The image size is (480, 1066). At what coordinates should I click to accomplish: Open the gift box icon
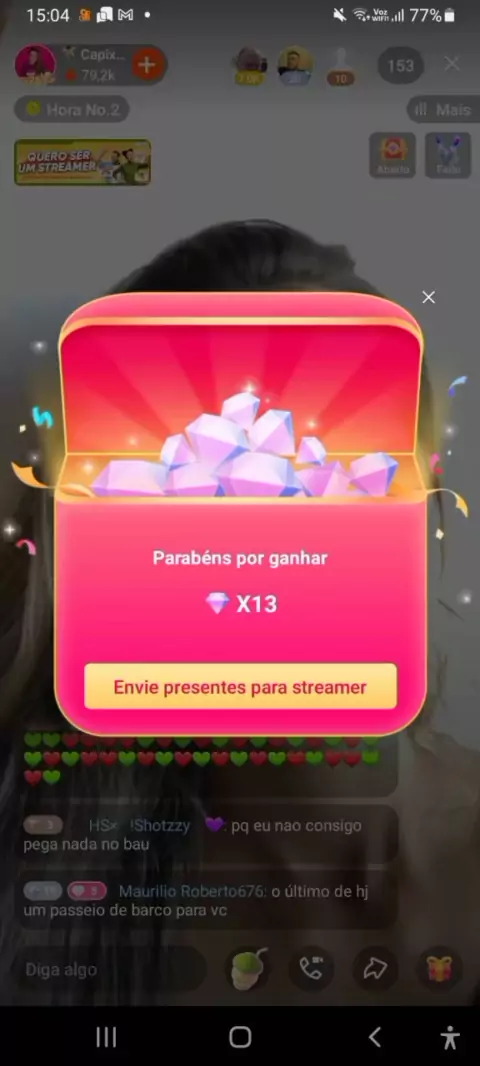point(439,969)
